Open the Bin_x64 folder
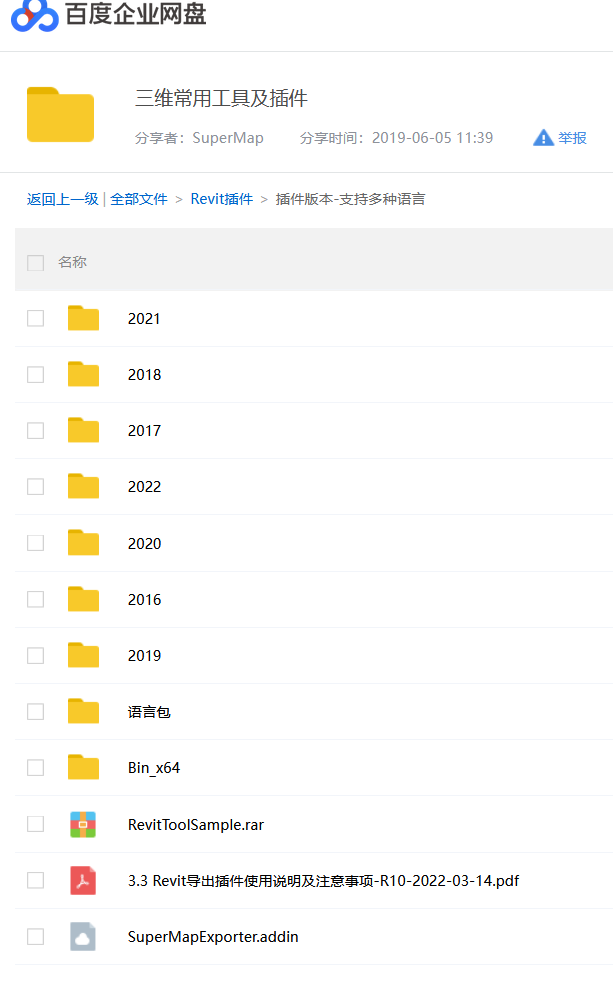Viewport: 613px width, 991px height. [154, 768]
